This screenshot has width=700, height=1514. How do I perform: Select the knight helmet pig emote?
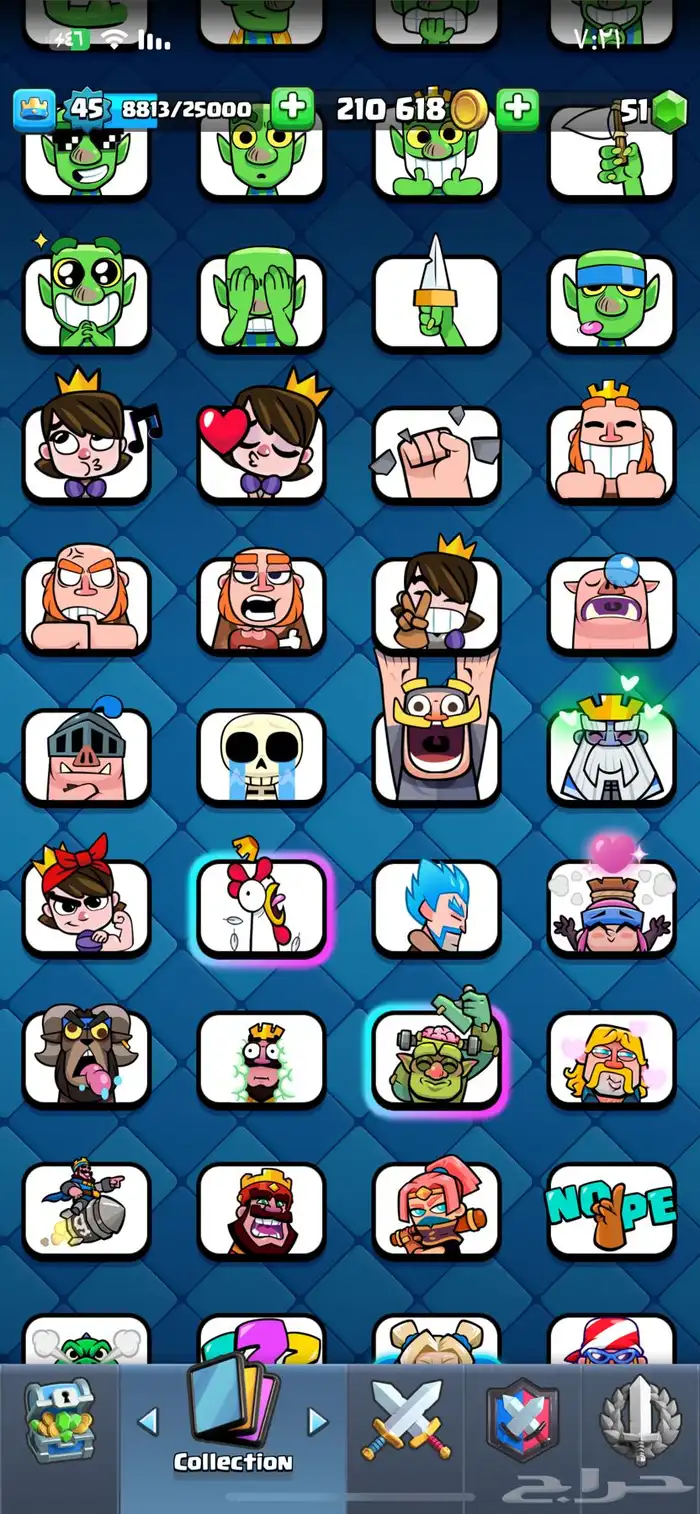pyautogui.click(x=86, y=756)
